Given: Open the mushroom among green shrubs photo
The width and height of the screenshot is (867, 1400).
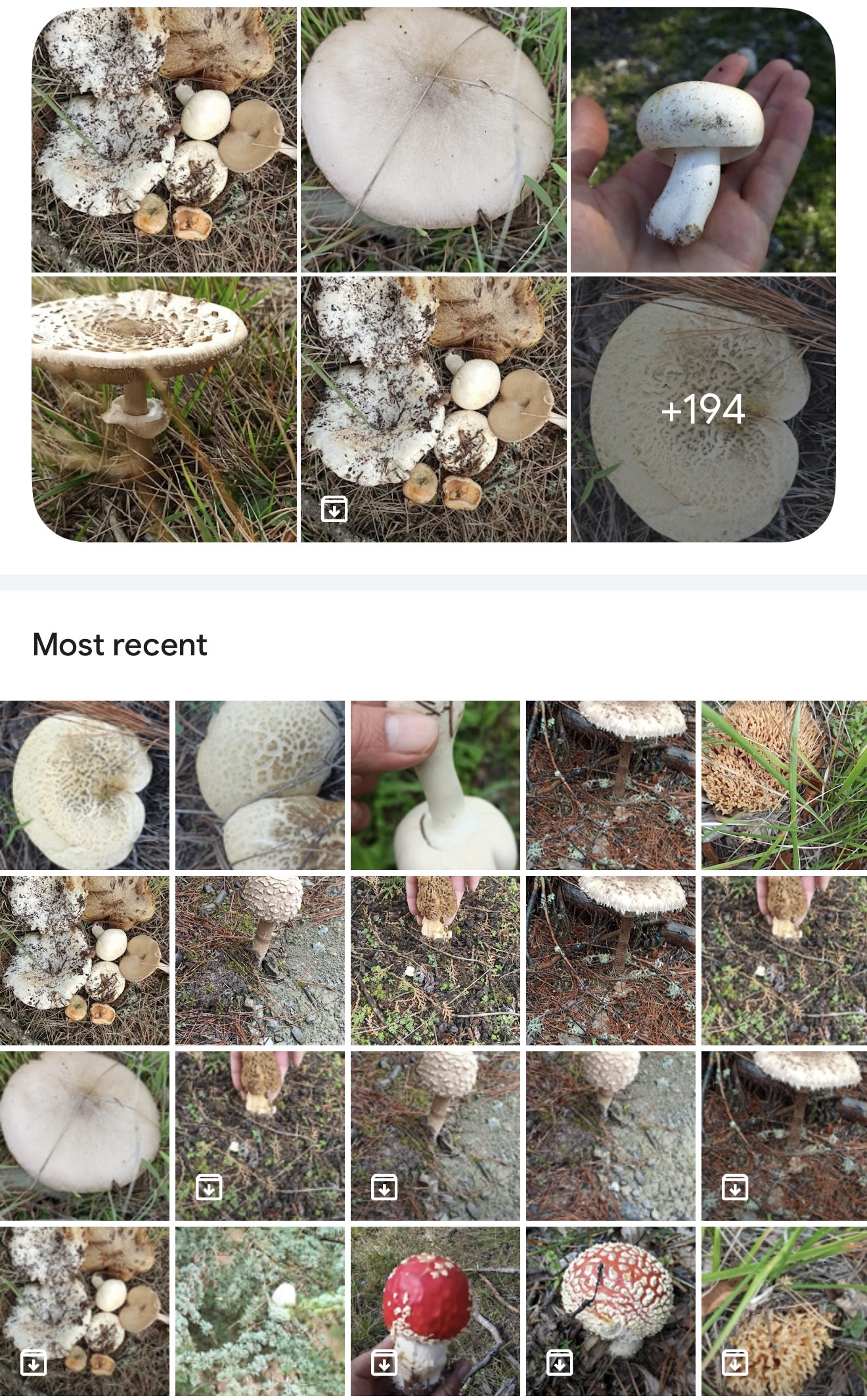Looking at the screenshot, I should click(259, 1311).
